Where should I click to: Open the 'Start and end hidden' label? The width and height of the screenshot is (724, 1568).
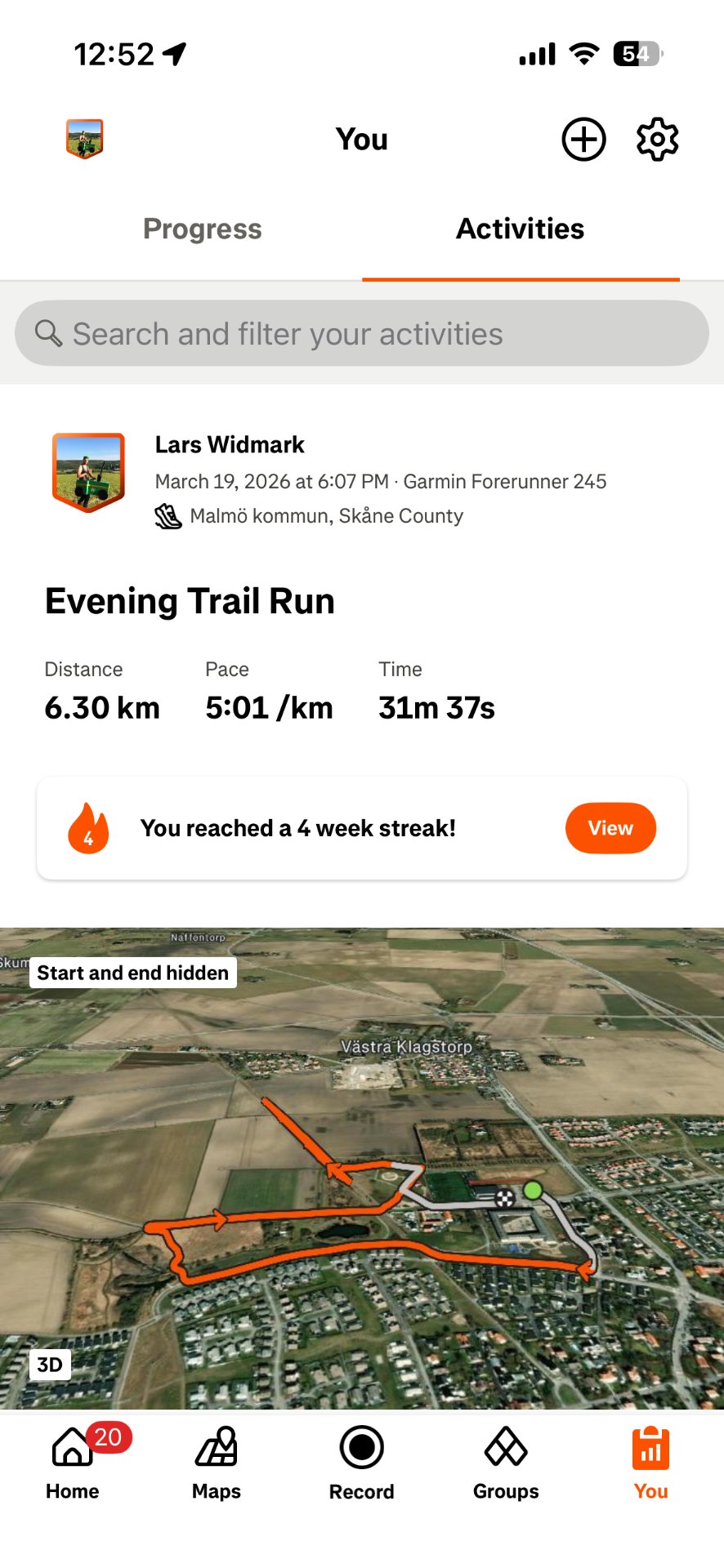click(x=132, y=972)
